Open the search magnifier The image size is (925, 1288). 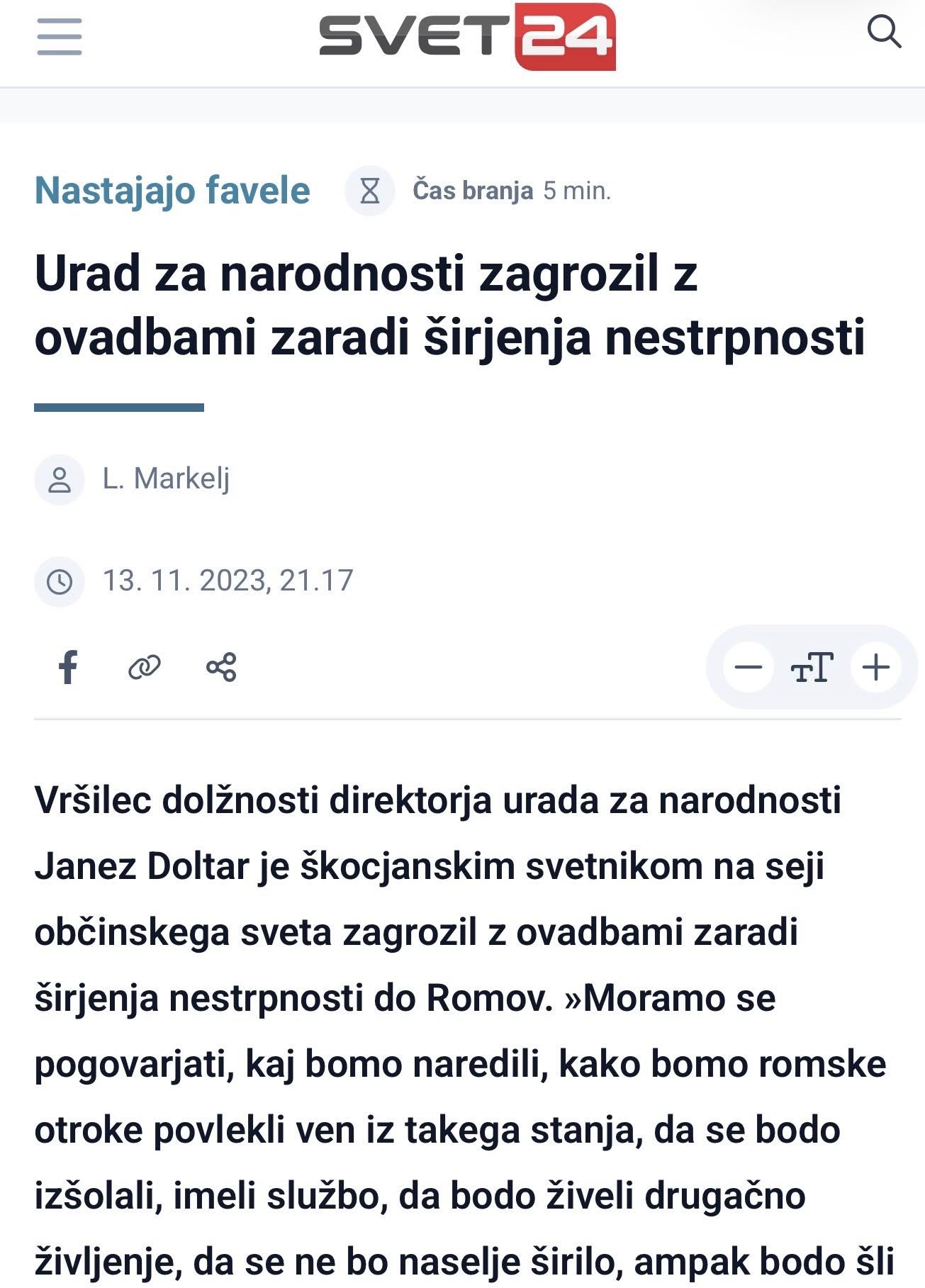pos(883,32)
